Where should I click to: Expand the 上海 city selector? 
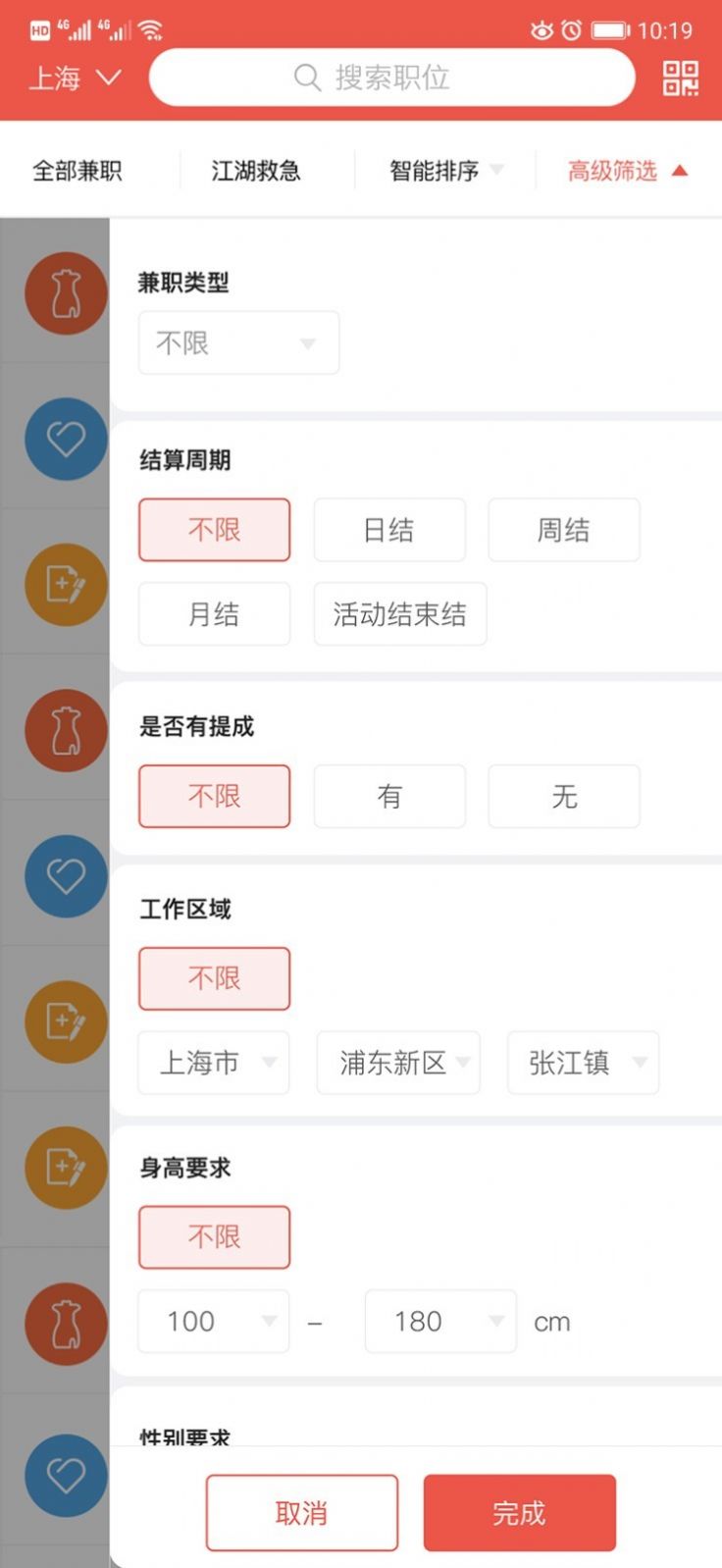pyautogui.click(x=74, y=78)
